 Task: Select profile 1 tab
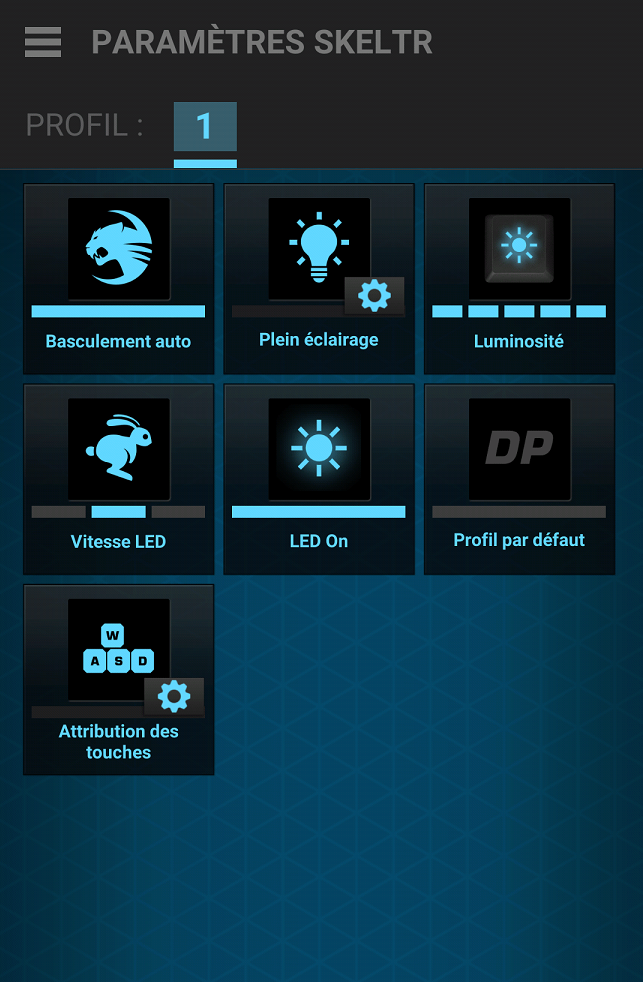coord(205,127)
